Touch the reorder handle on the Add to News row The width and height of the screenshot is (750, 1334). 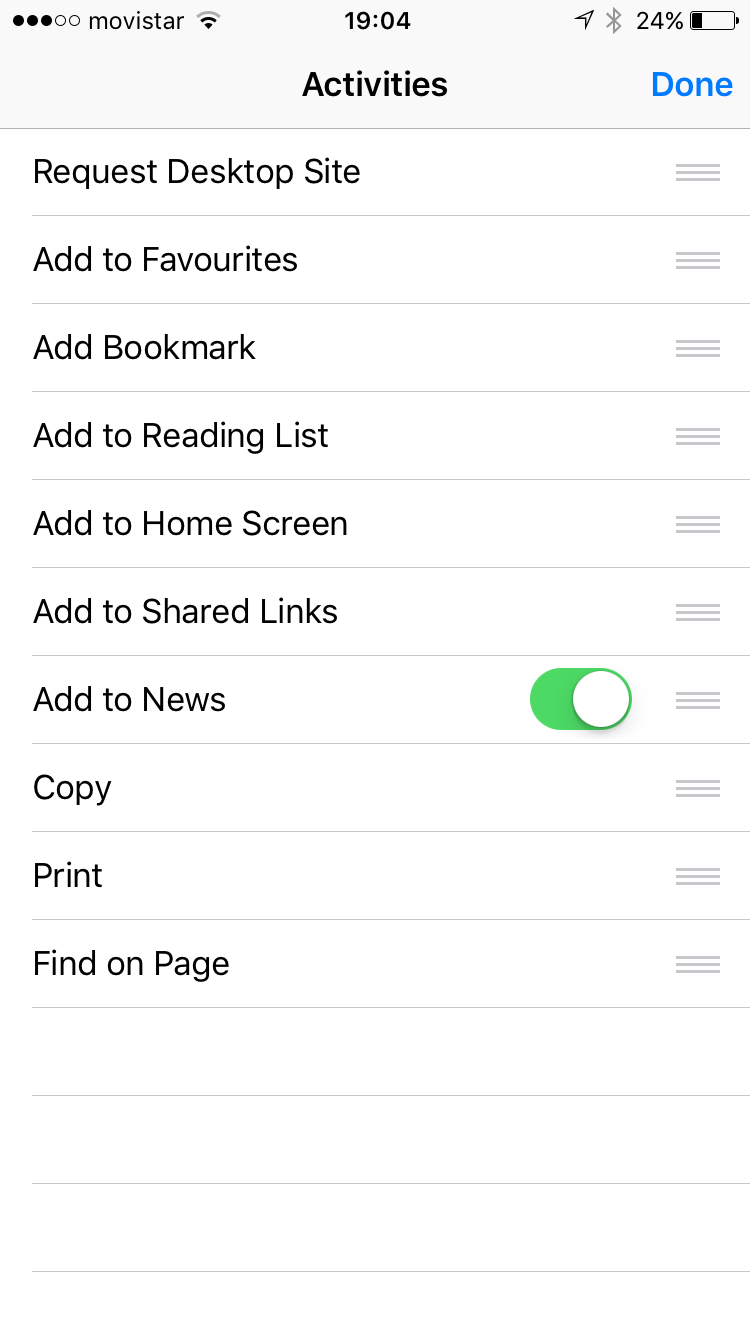[698, 700]
